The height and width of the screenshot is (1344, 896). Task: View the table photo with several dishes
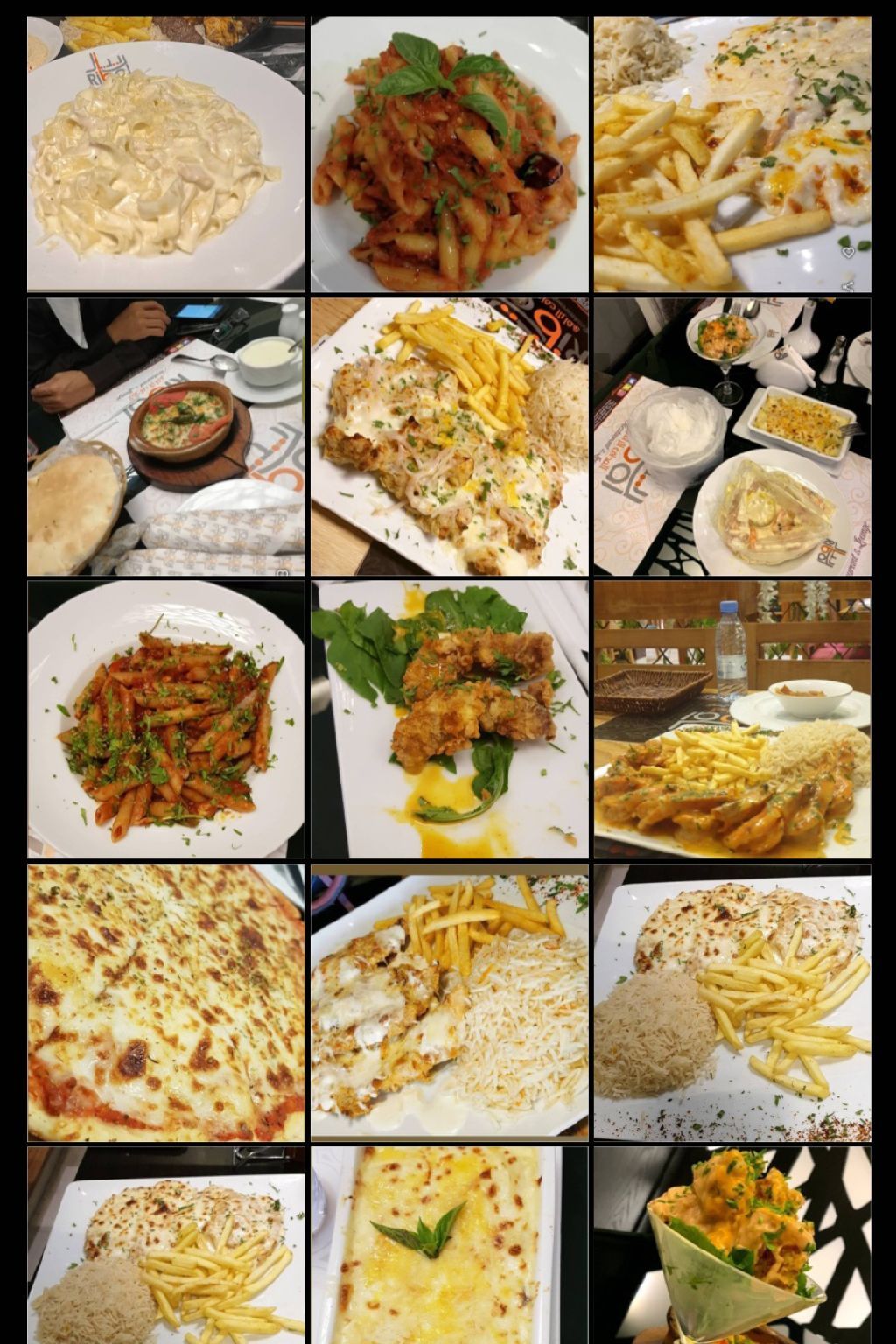pyautogui.click(x=732, y=437)
